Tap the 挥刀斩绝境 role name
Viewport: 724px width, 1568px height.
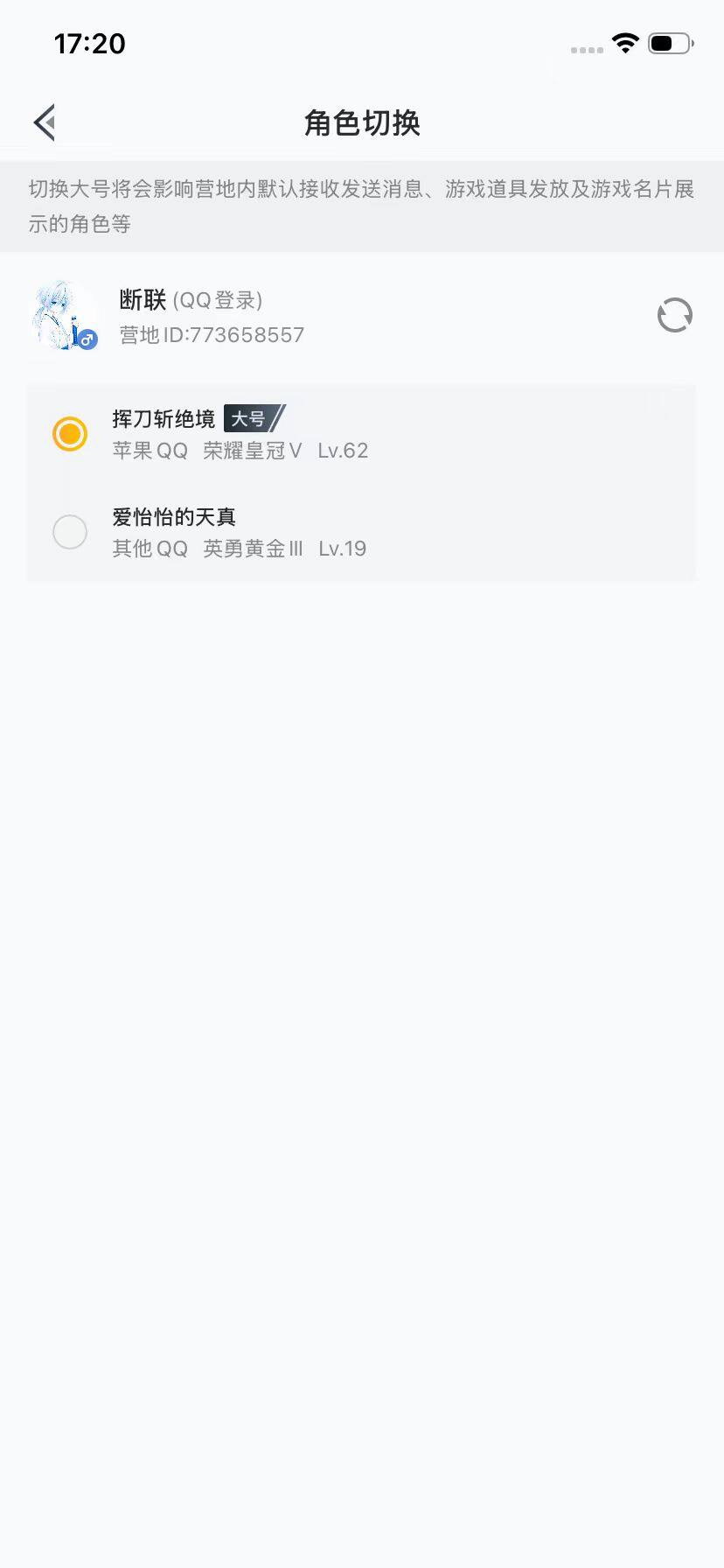tap(164, 419)
